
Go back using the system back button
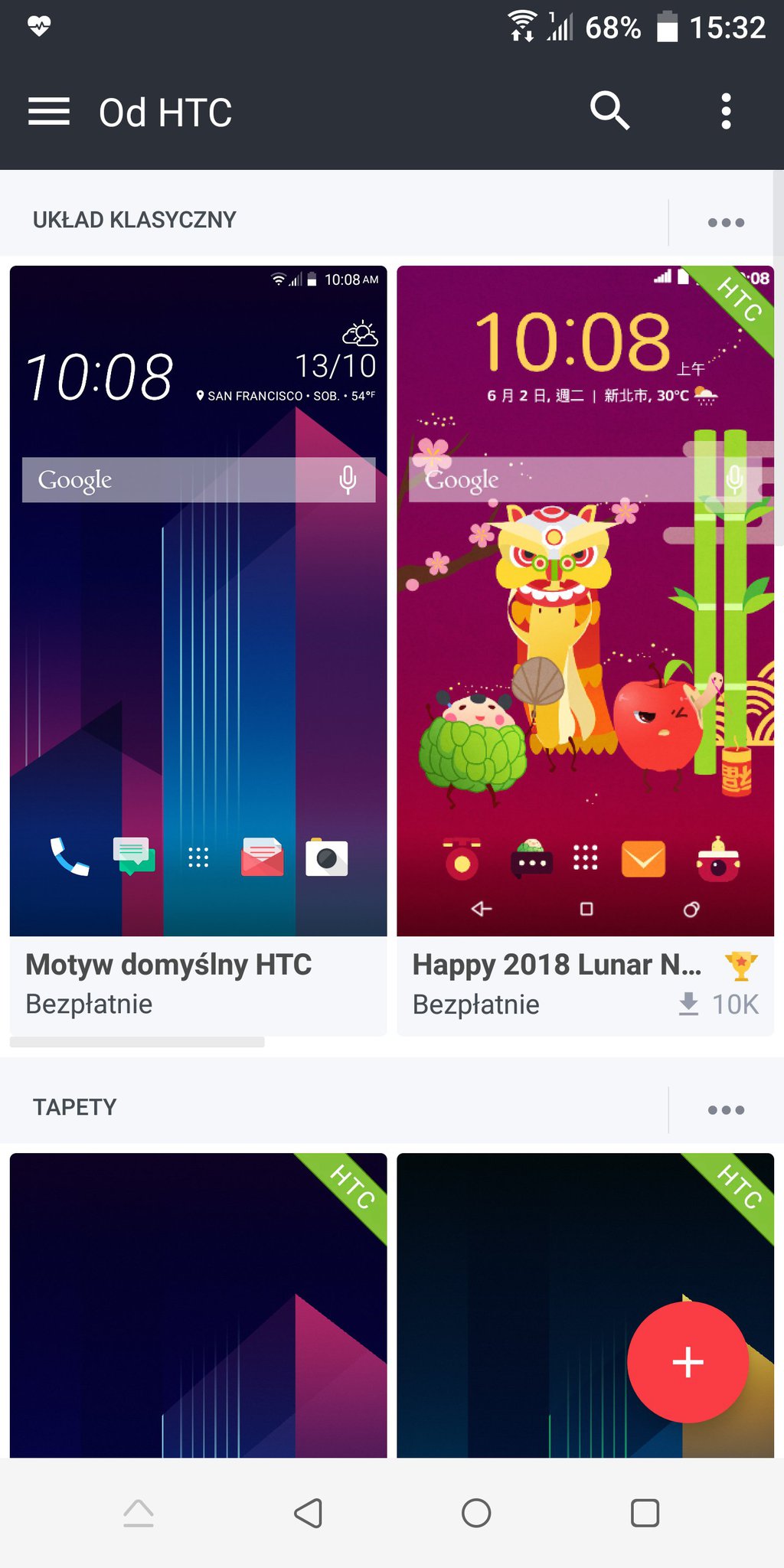(x=308, y=1513)
